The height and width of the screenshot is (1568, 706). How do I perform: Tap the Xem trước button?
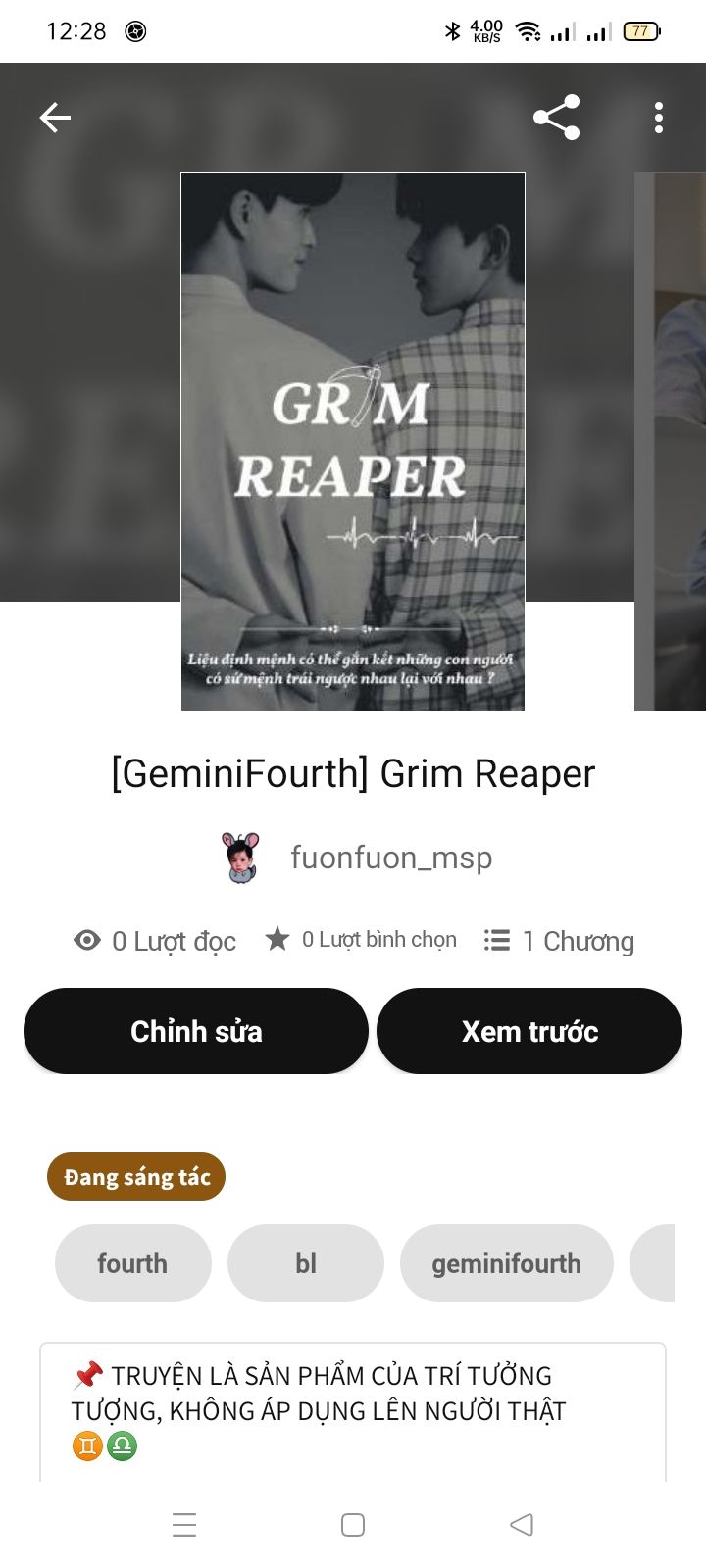(529, 1031)
